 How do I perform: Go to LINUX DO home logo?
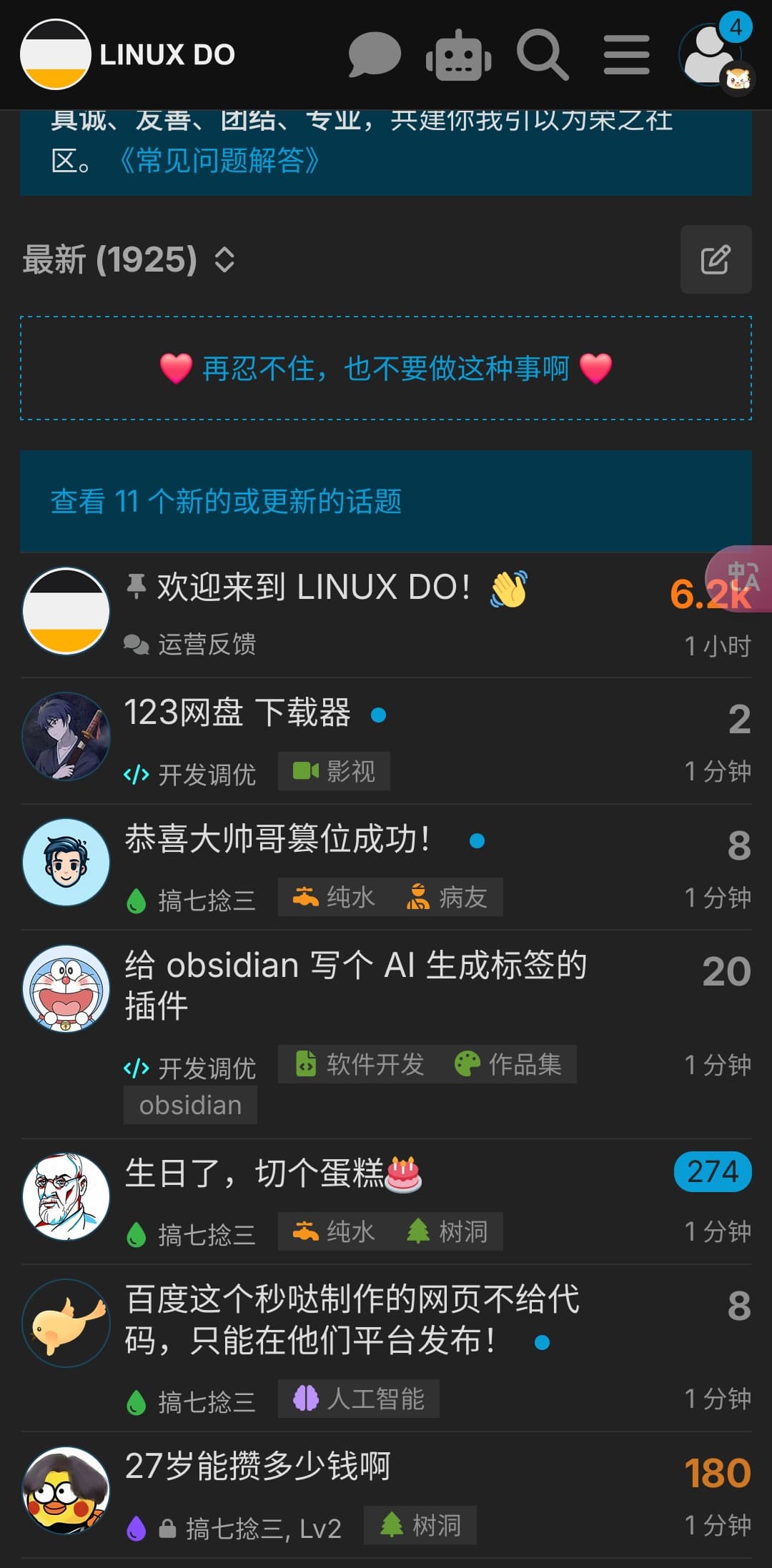click(129, 54)
